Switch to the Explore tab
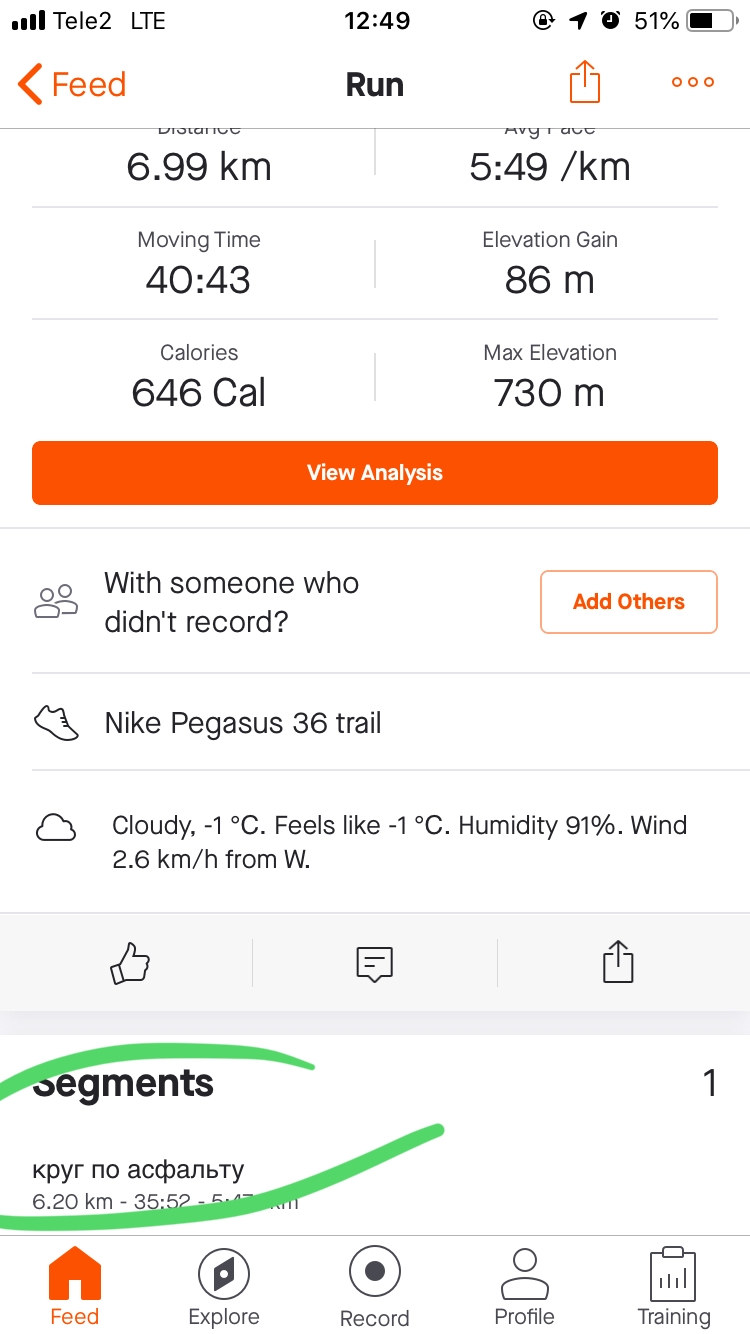Viewport: 750px width, 1334px height. [224, 1287]
